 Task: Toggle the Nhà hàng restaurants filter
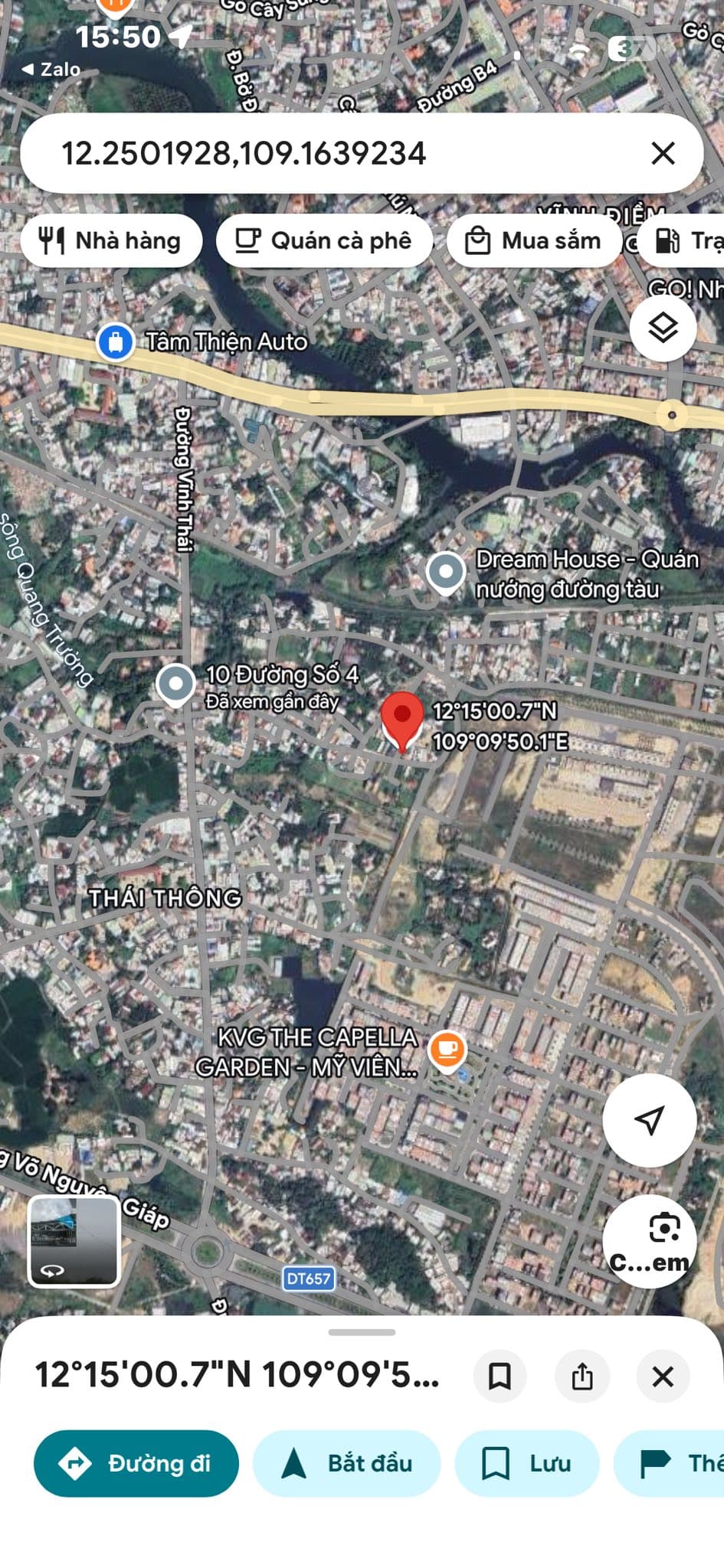pyautogui.click(x=112, y=240)
